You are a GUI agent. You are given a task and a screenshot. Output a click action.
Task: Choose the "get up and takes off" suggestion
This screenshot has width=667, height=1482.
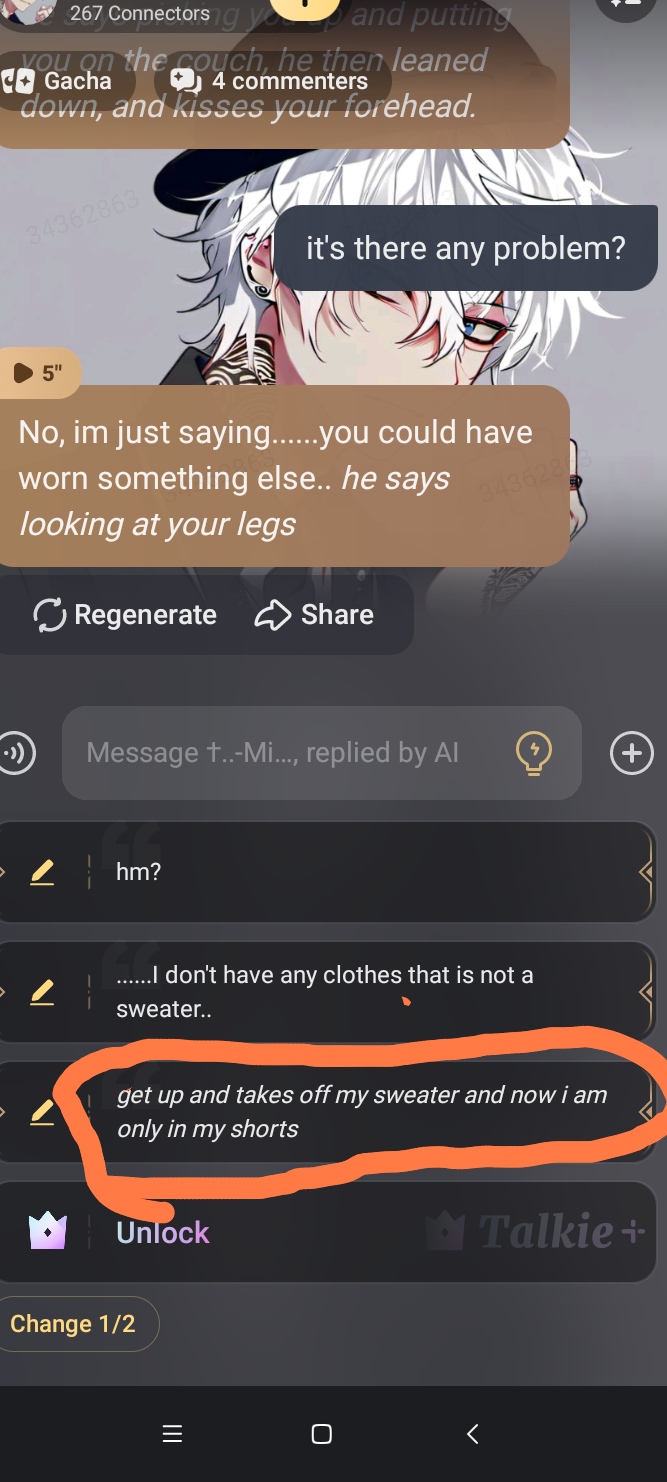click(360, 1112)
